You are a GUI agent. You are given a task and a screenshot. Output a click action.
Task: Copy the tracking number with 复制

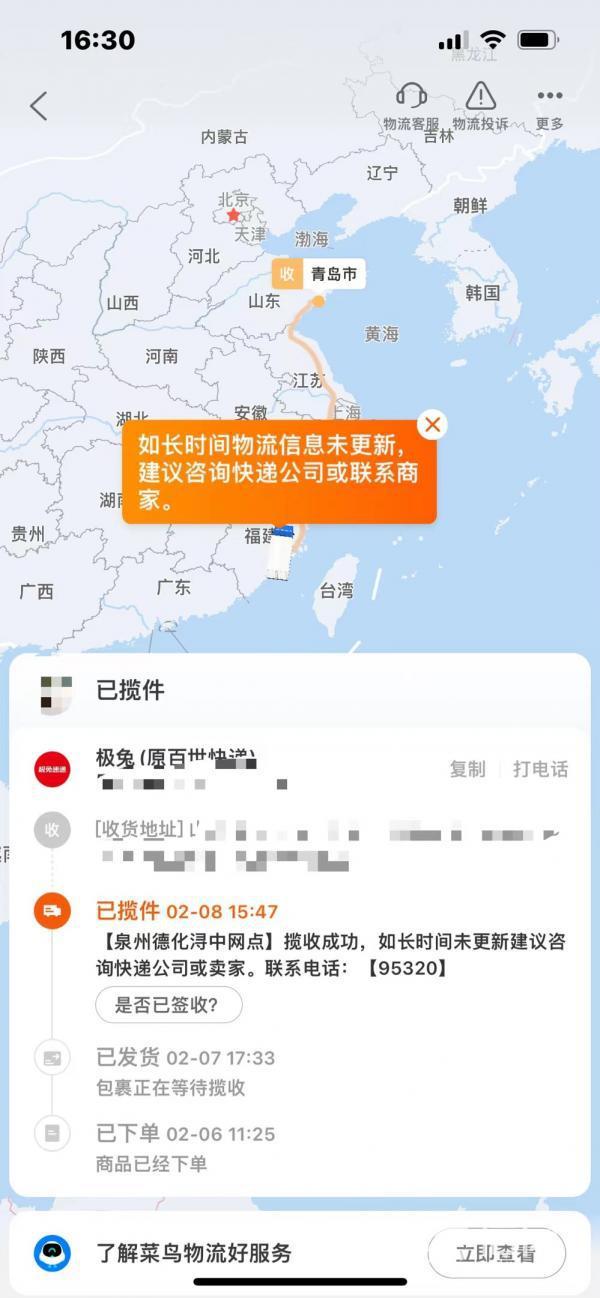click(467, 769)
